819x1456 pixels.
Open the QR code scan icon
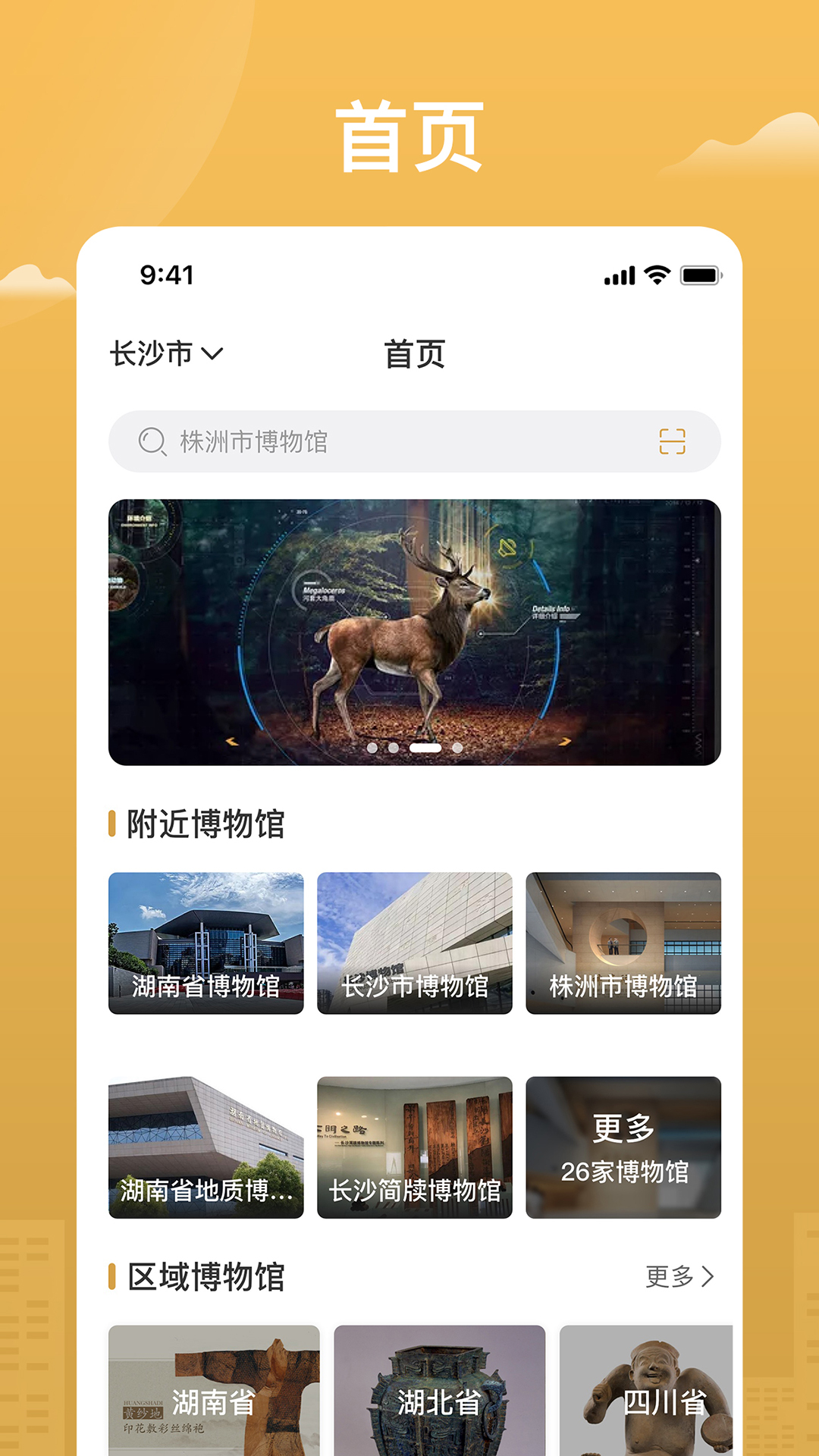[673, 442]
